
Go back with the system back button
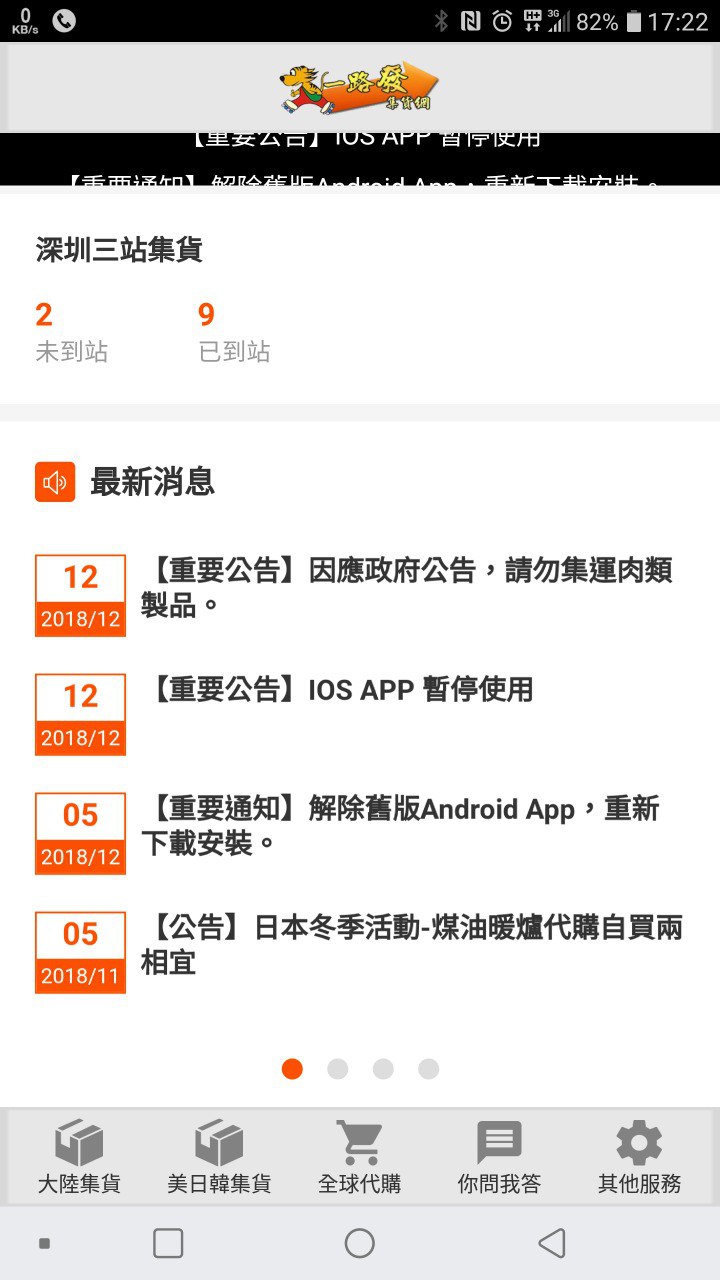[x=551, y=1243]
